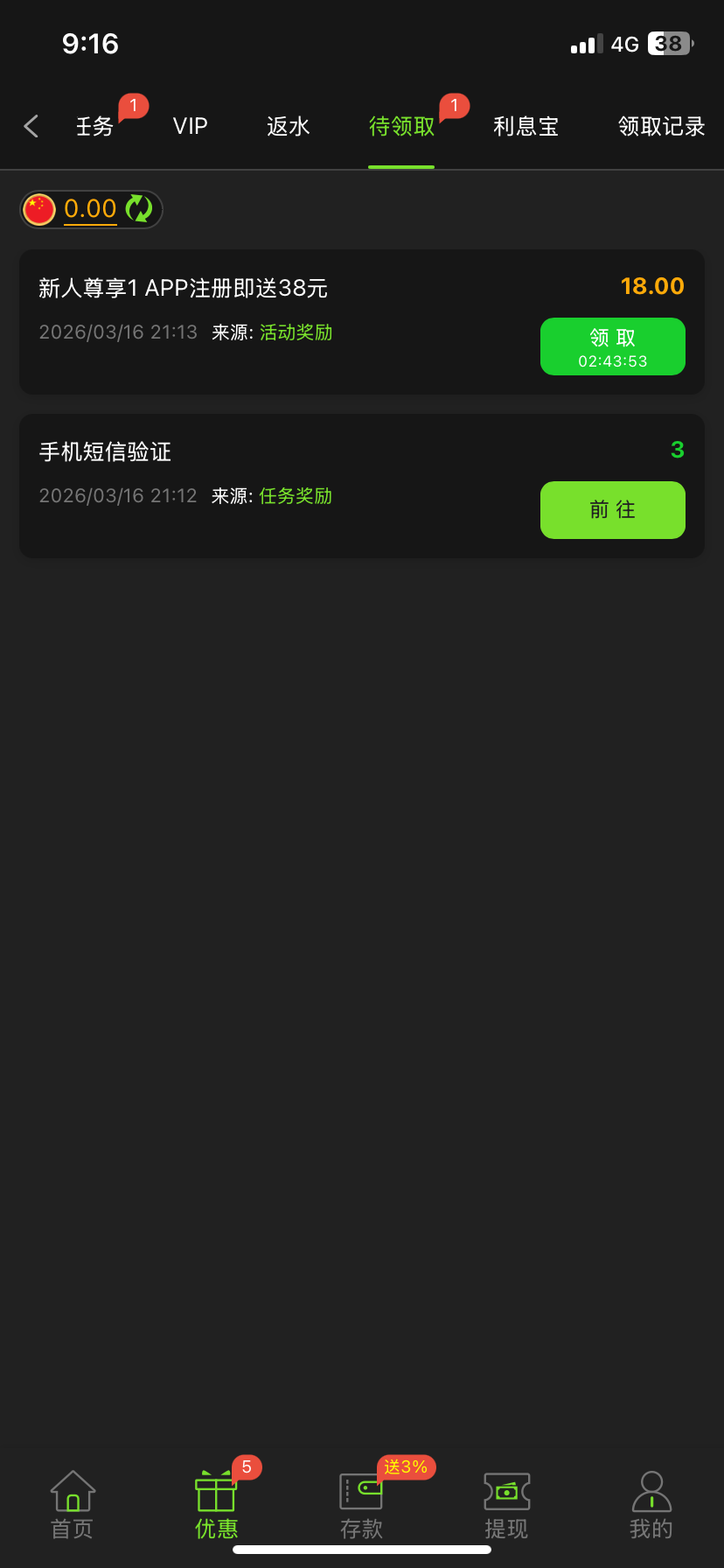View the 领取记录 tab
Viewport: 724px width, 1568px height.
tap(658, 125)
